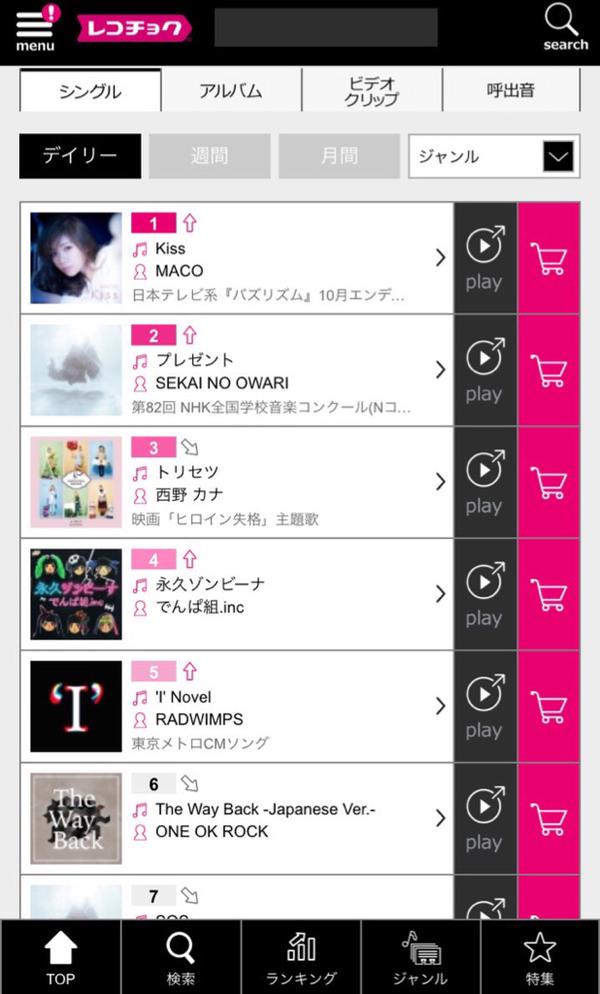Switch to the アルバム tab
The width and height of the screenshot is (600, 994).
tap(231, 91)
